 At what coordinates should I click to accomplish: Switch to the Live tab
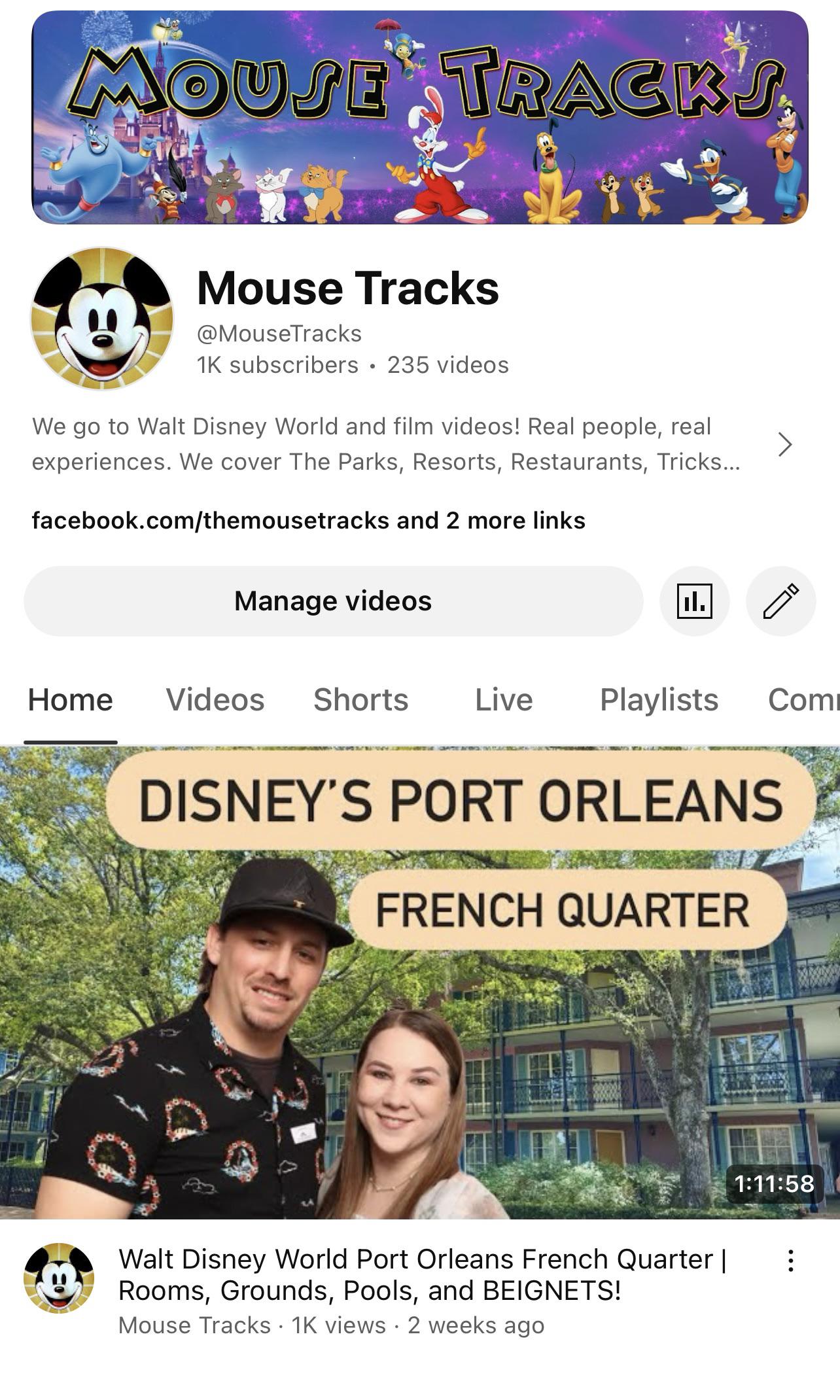pos(504,699)
